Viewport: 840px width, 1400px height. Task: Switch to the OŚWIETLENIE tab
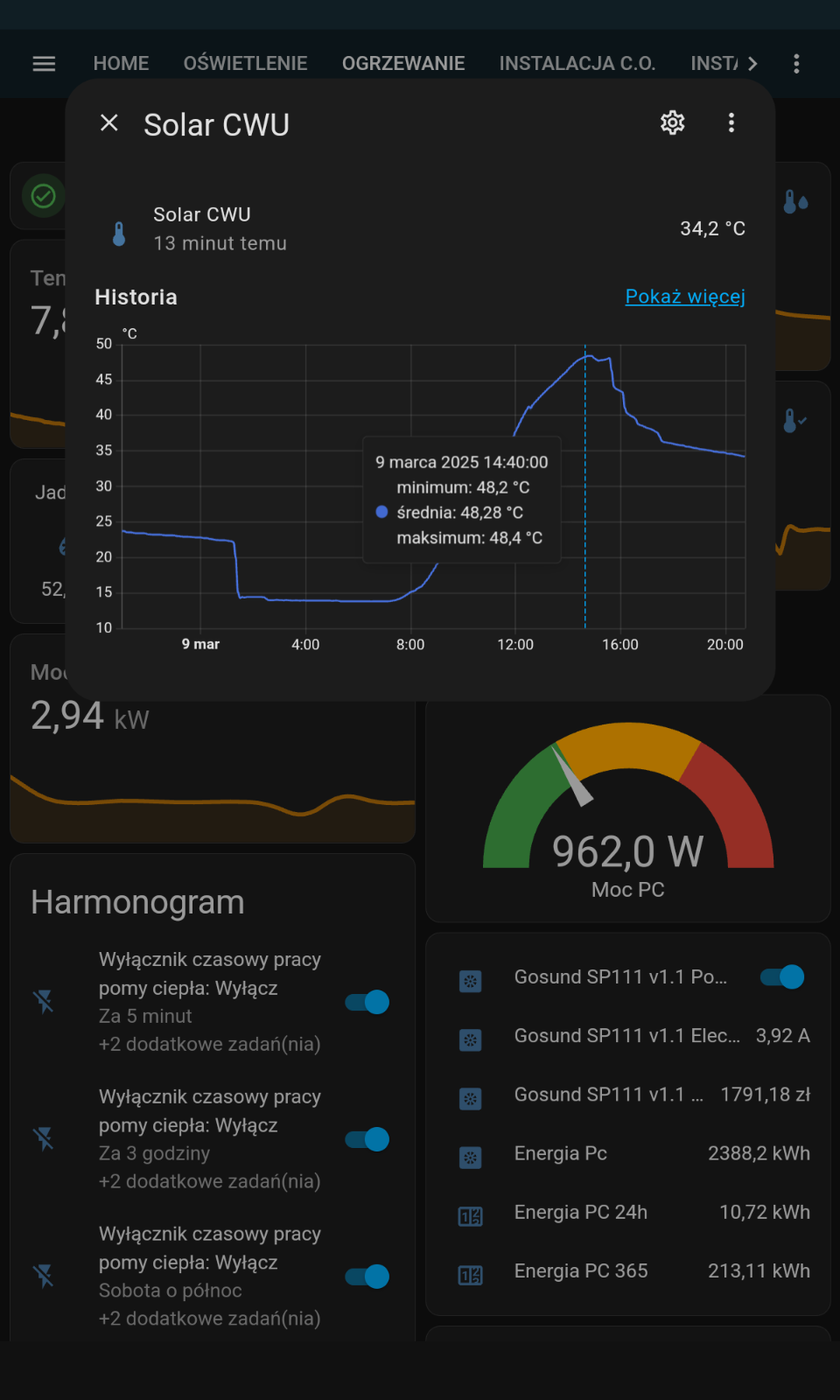coord(245,63)
